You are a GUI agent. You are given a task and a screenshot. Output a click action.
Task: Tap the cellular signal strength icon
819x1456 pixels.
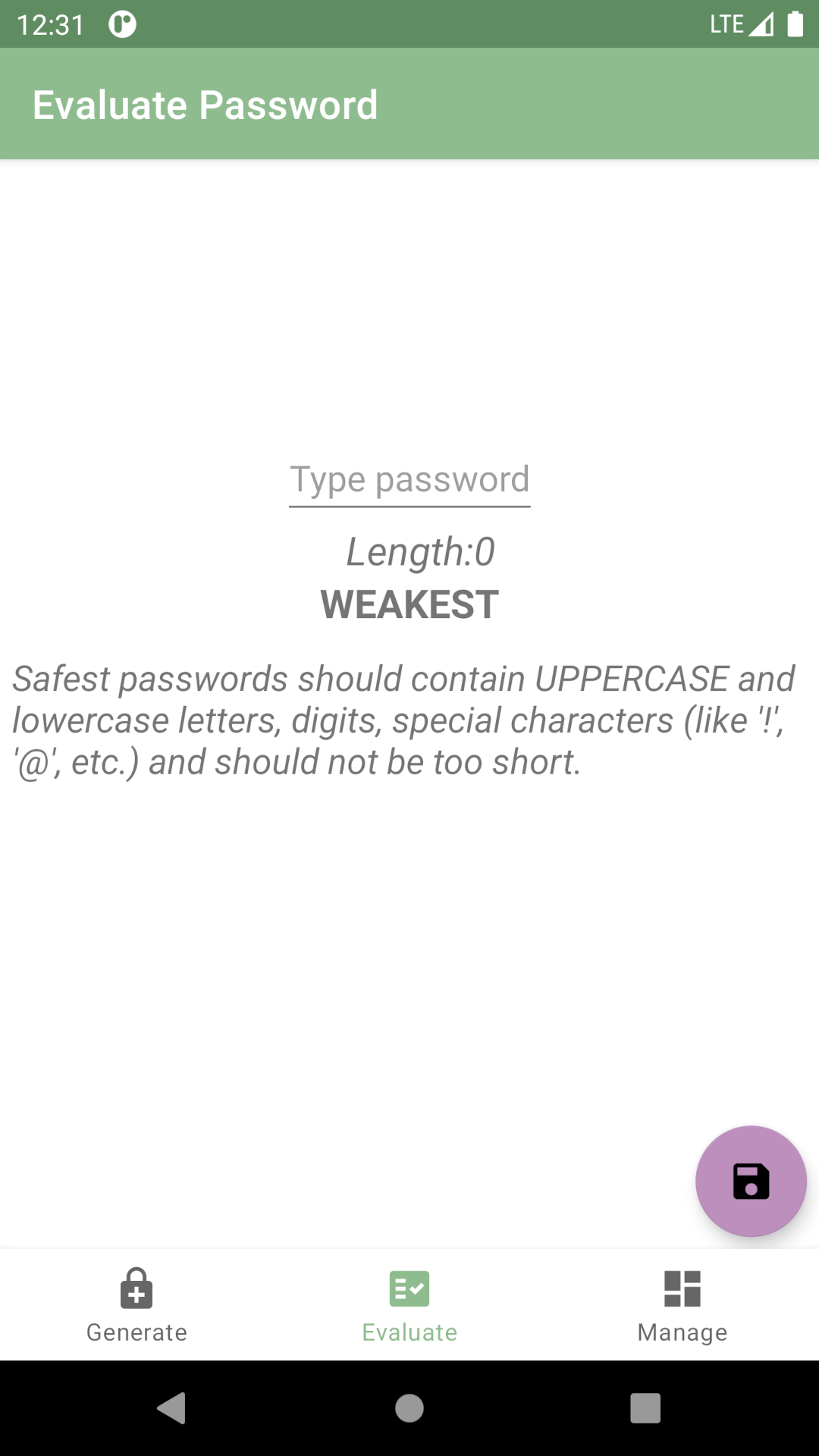[x=763, y=23]
